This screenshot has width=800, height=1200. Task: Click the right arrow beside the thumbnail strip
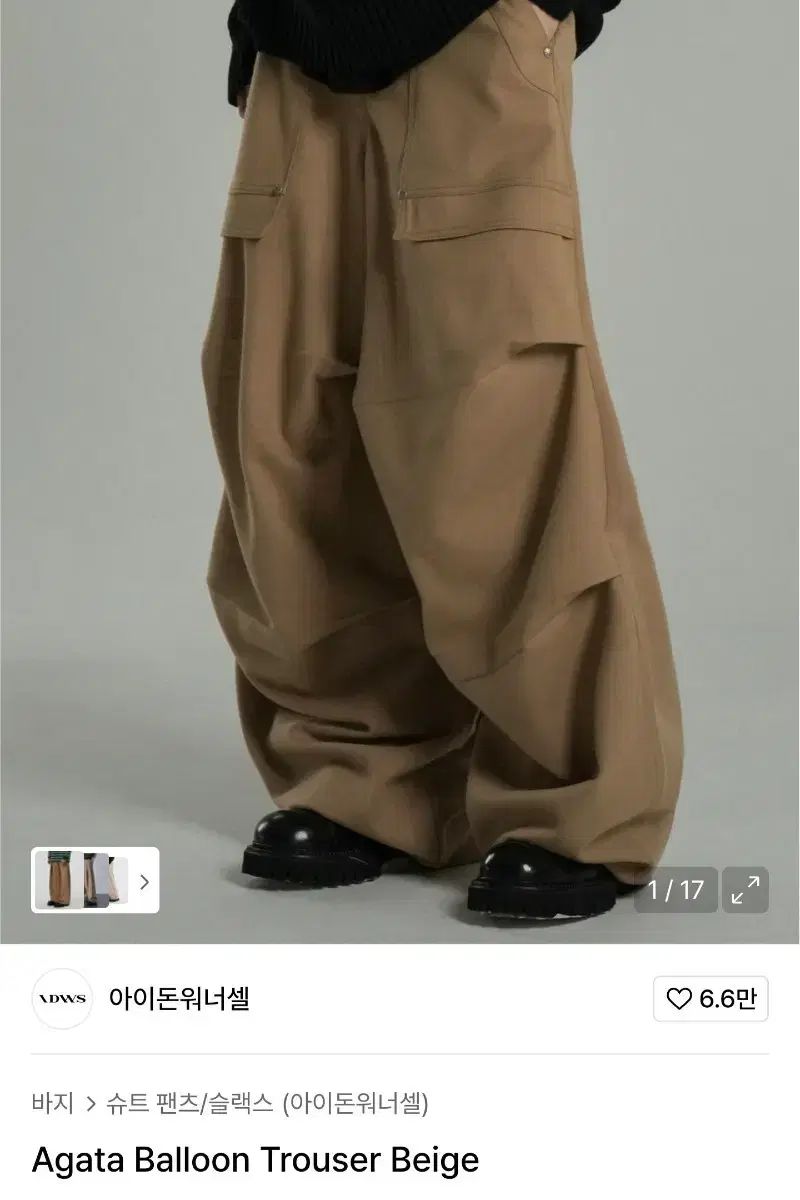[145, 882]
